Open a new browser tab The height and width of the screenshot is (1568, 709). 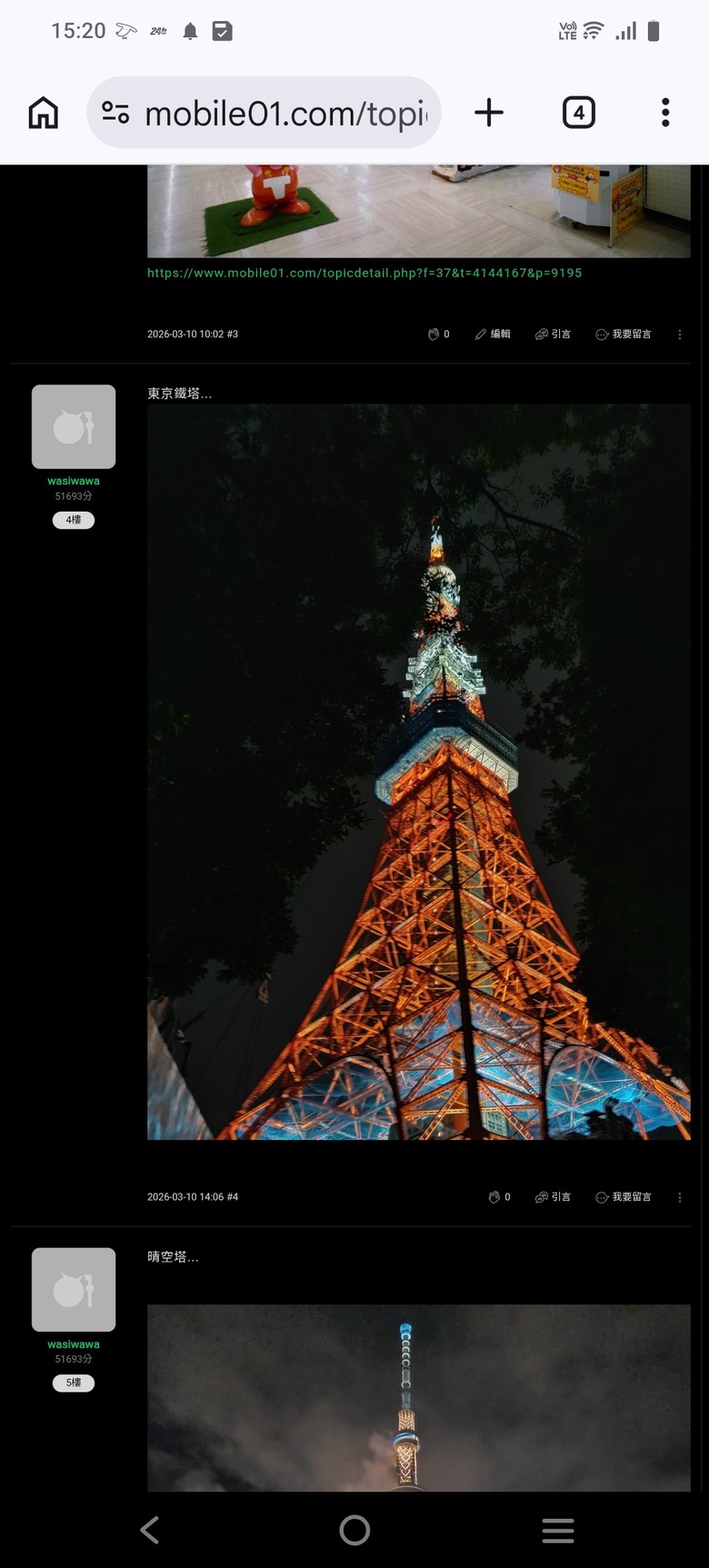489,113
